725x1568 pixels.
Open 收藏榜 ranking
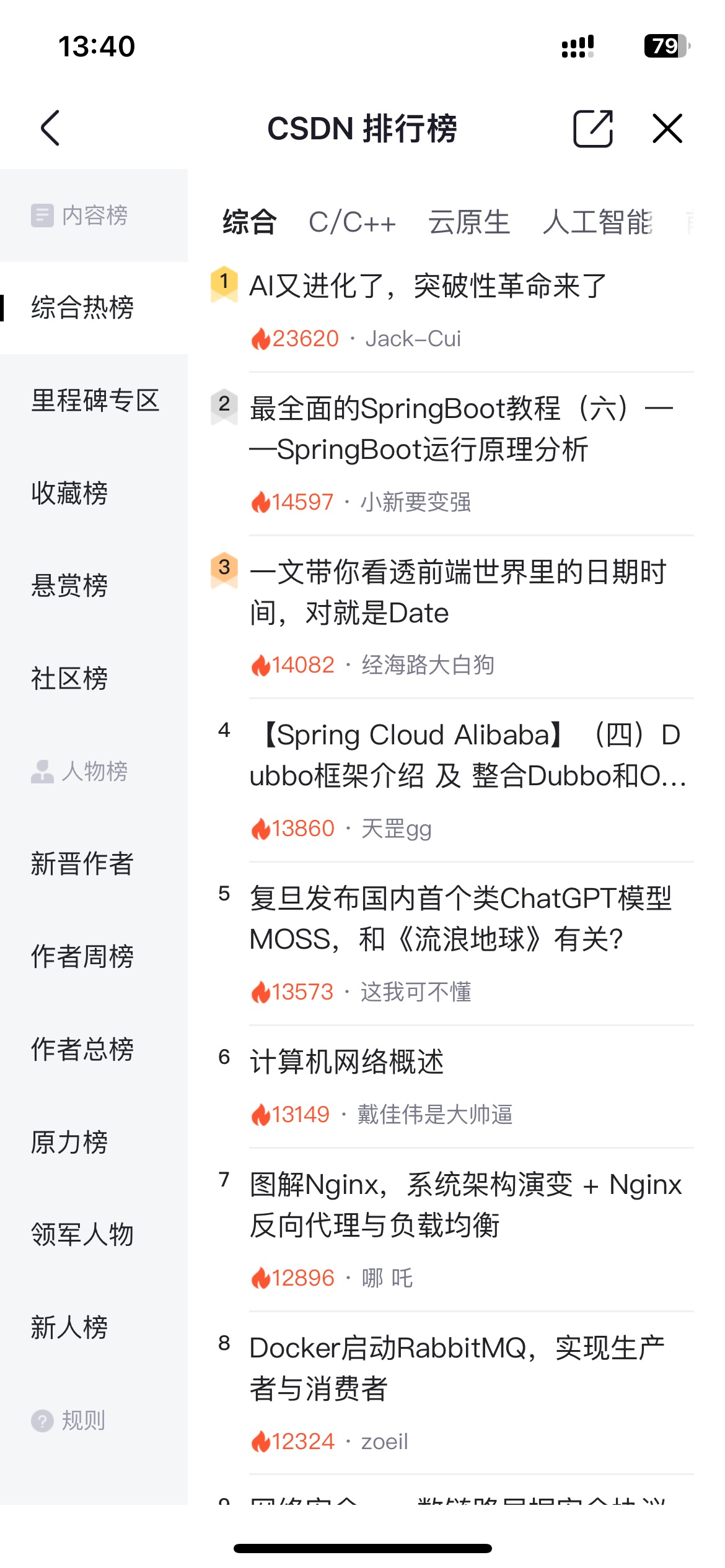[69, 494]
